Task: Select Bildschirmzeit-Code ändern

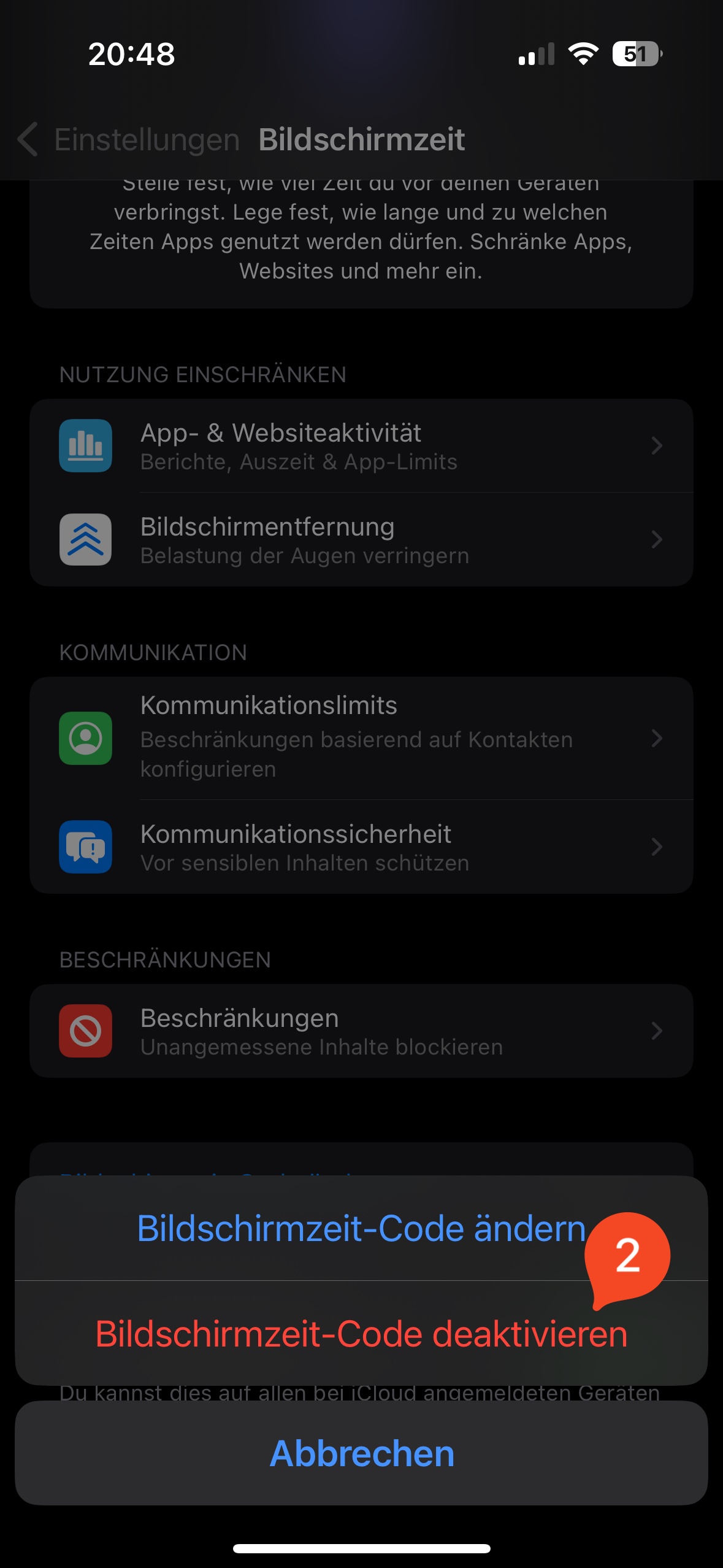Action: [361, 1229]
